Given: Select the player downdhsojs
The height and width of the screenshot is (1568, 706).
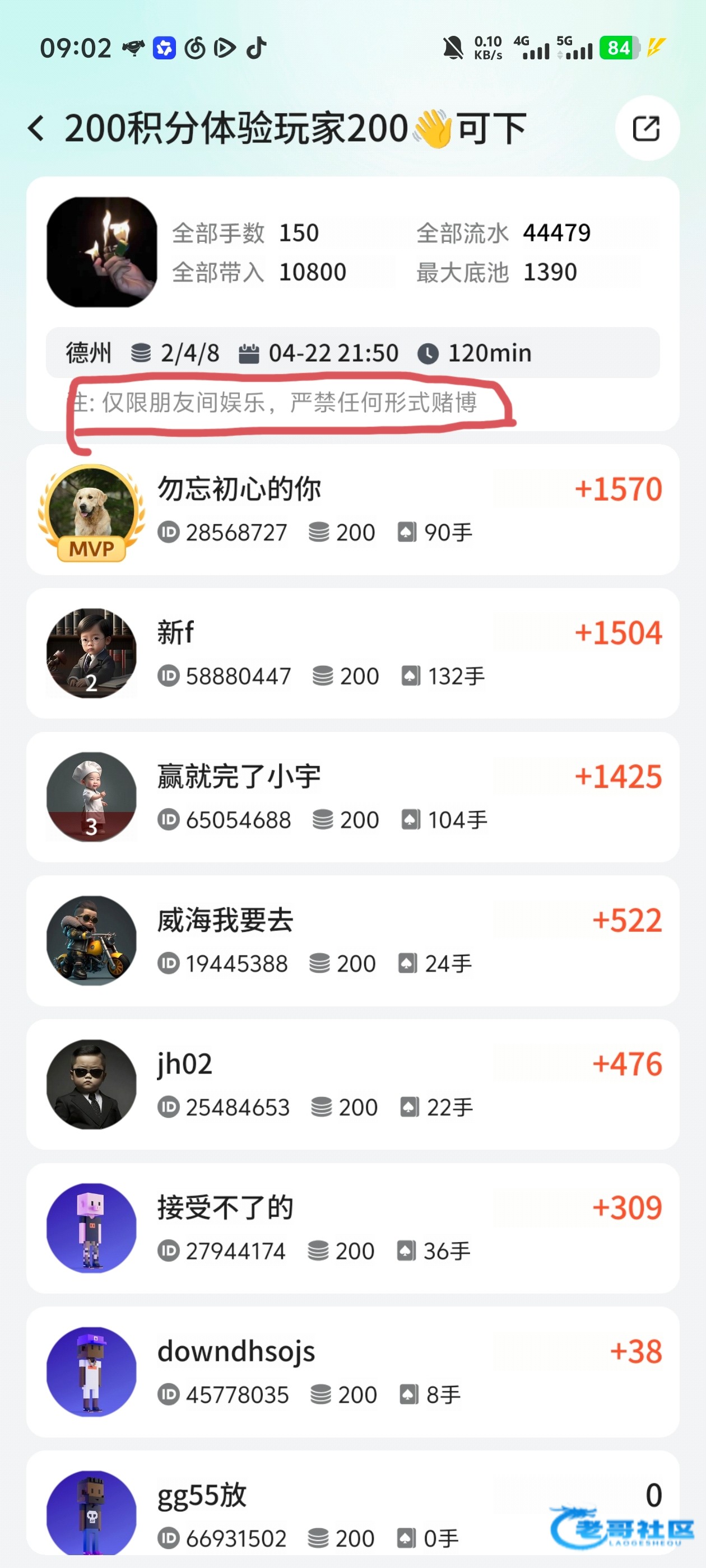Looking at the screenshot, I should pyautogui.click(x=352, y=1372).
